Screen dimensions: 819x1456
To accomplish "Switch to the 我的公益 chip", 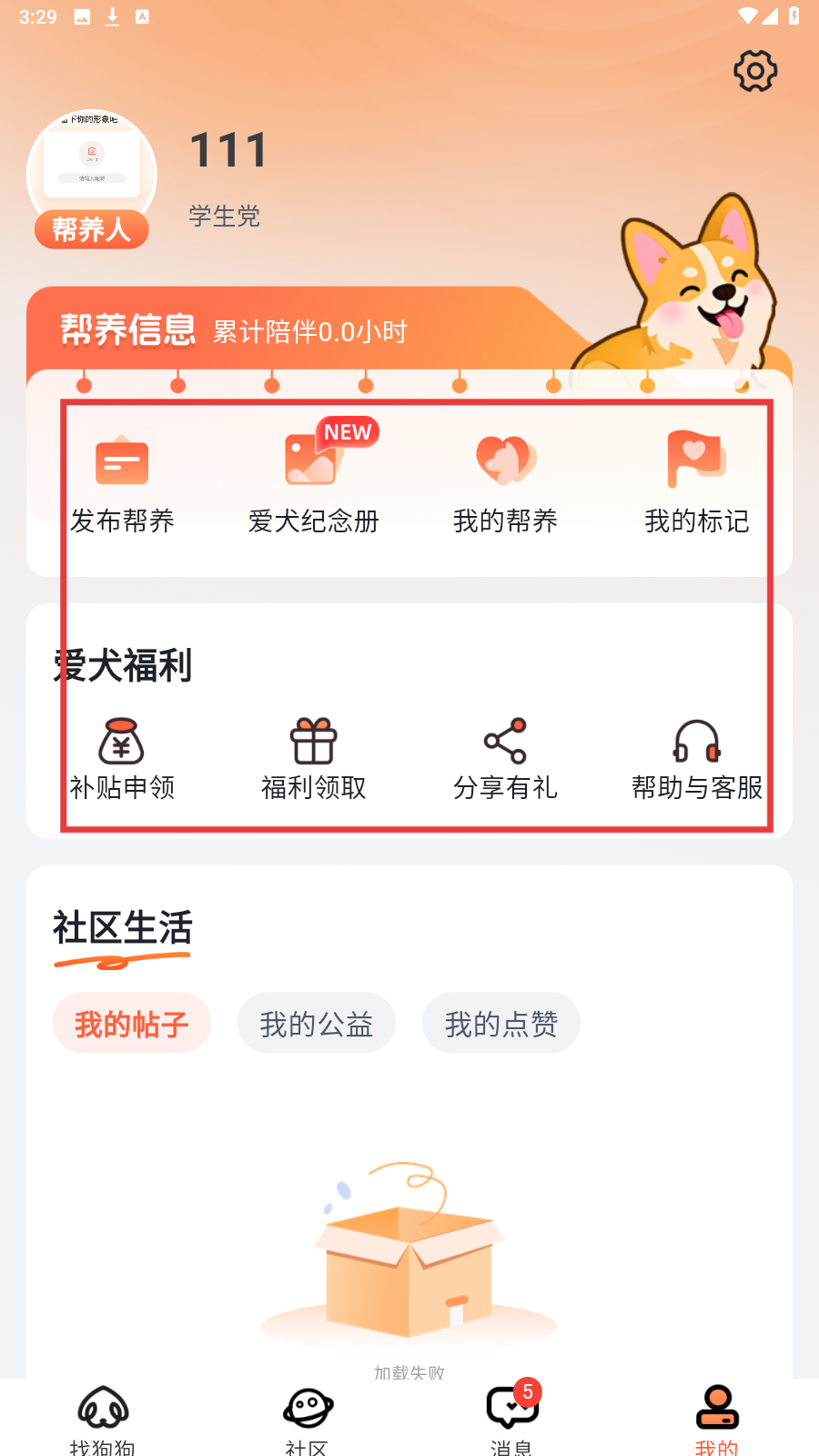I will pyautogui.click(x=317, y=1024).
